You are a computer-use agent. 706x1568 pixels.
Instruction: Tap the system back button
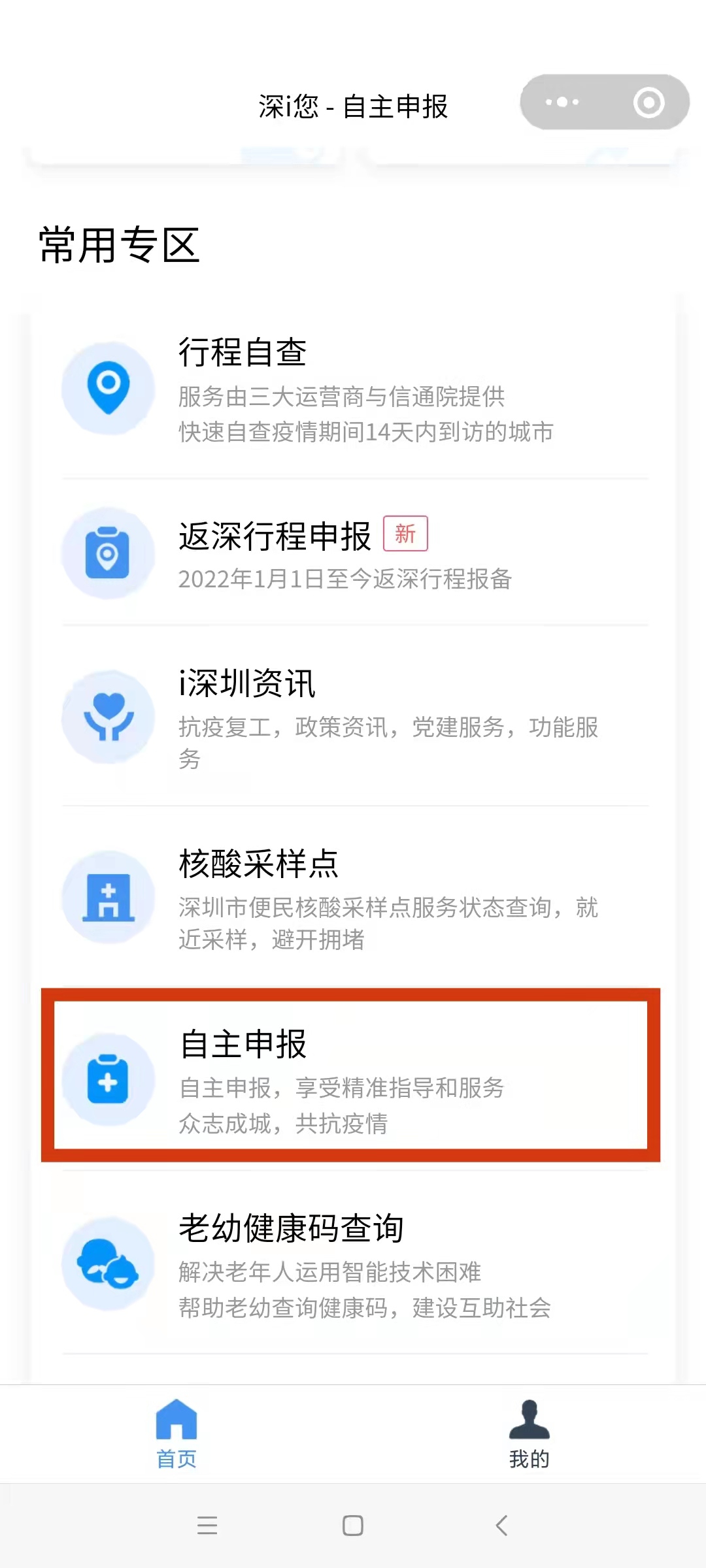pos(501,1526)
